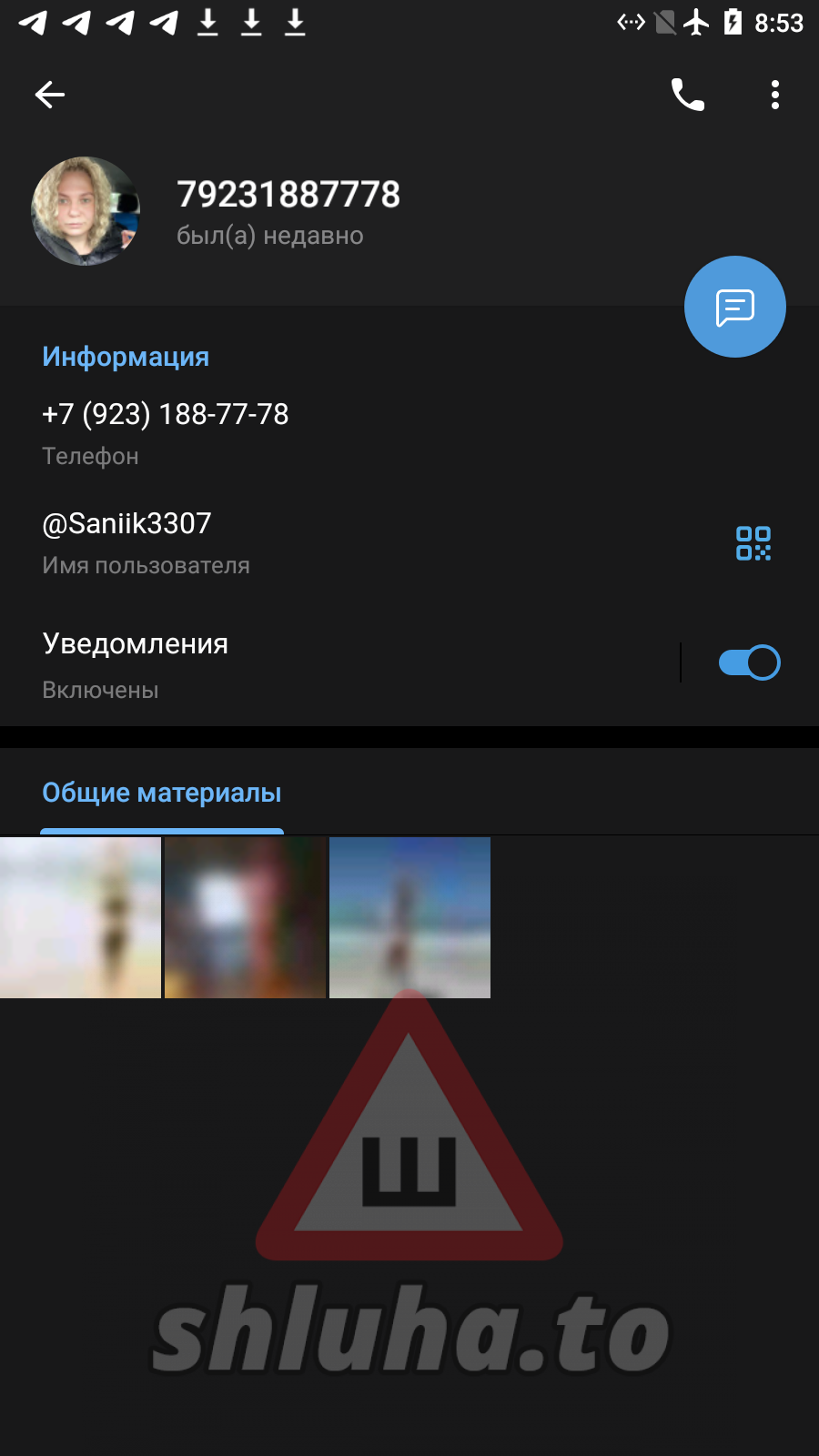
Task: Open the profile avatar photo
Action: click(86, 211)
